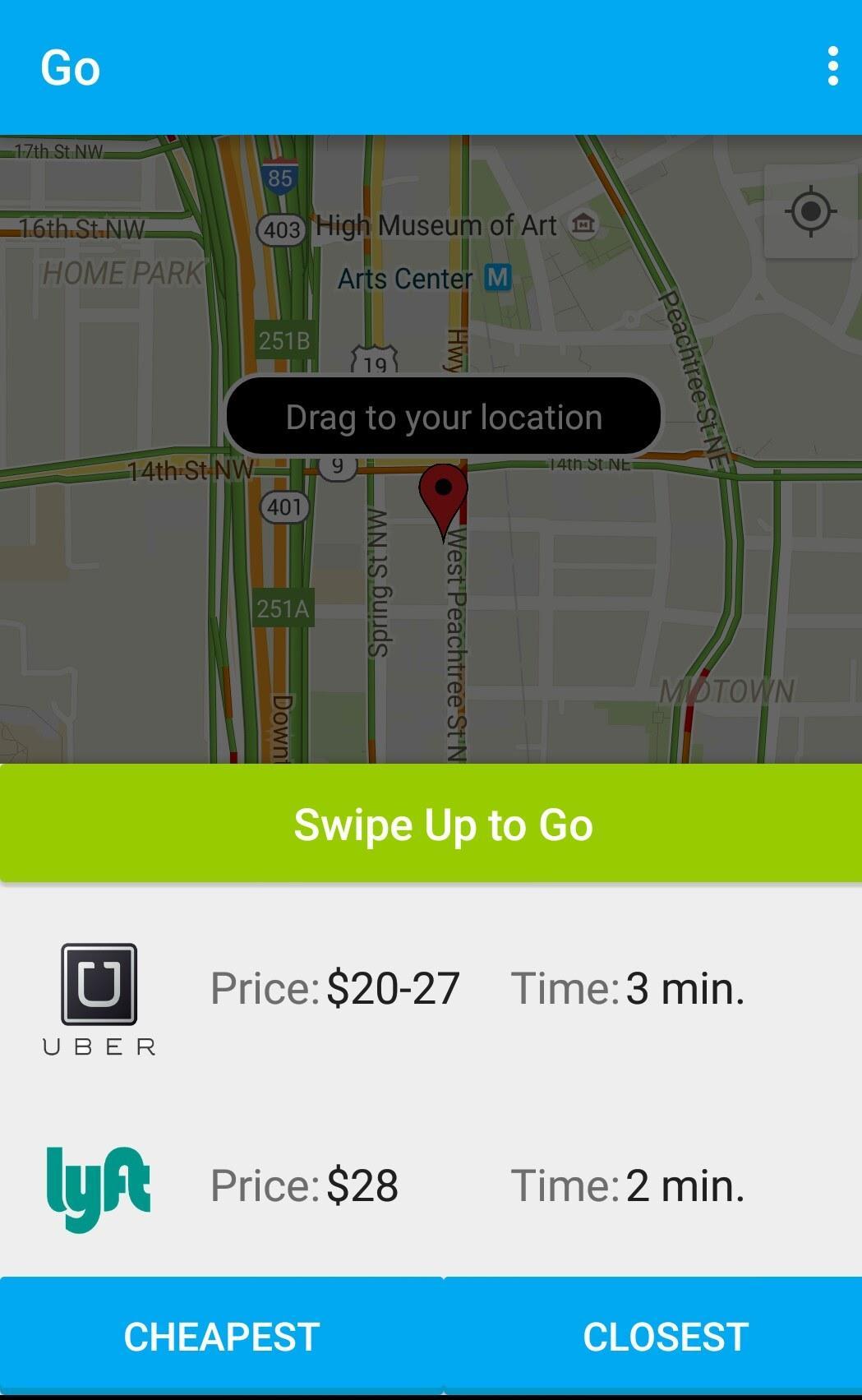
Task: Tap the Swipe Up to Go bar
Action: click(x=431, y=824)
